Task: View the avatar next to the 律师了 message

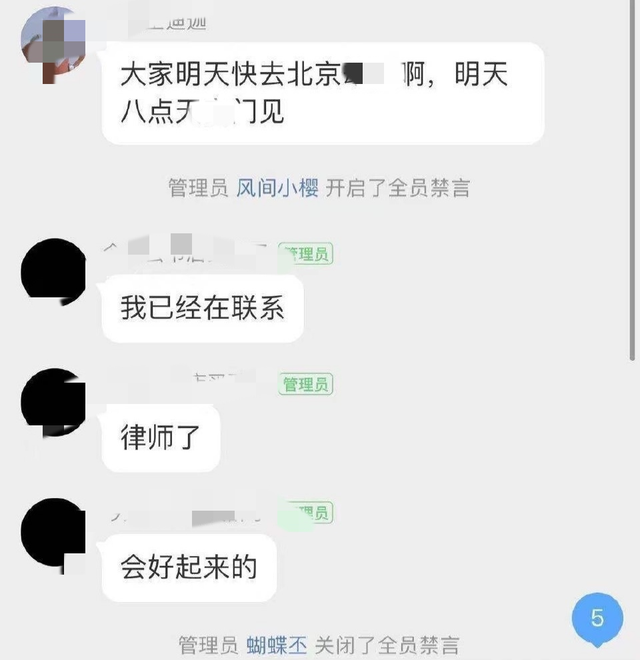Action: point(54,402)
